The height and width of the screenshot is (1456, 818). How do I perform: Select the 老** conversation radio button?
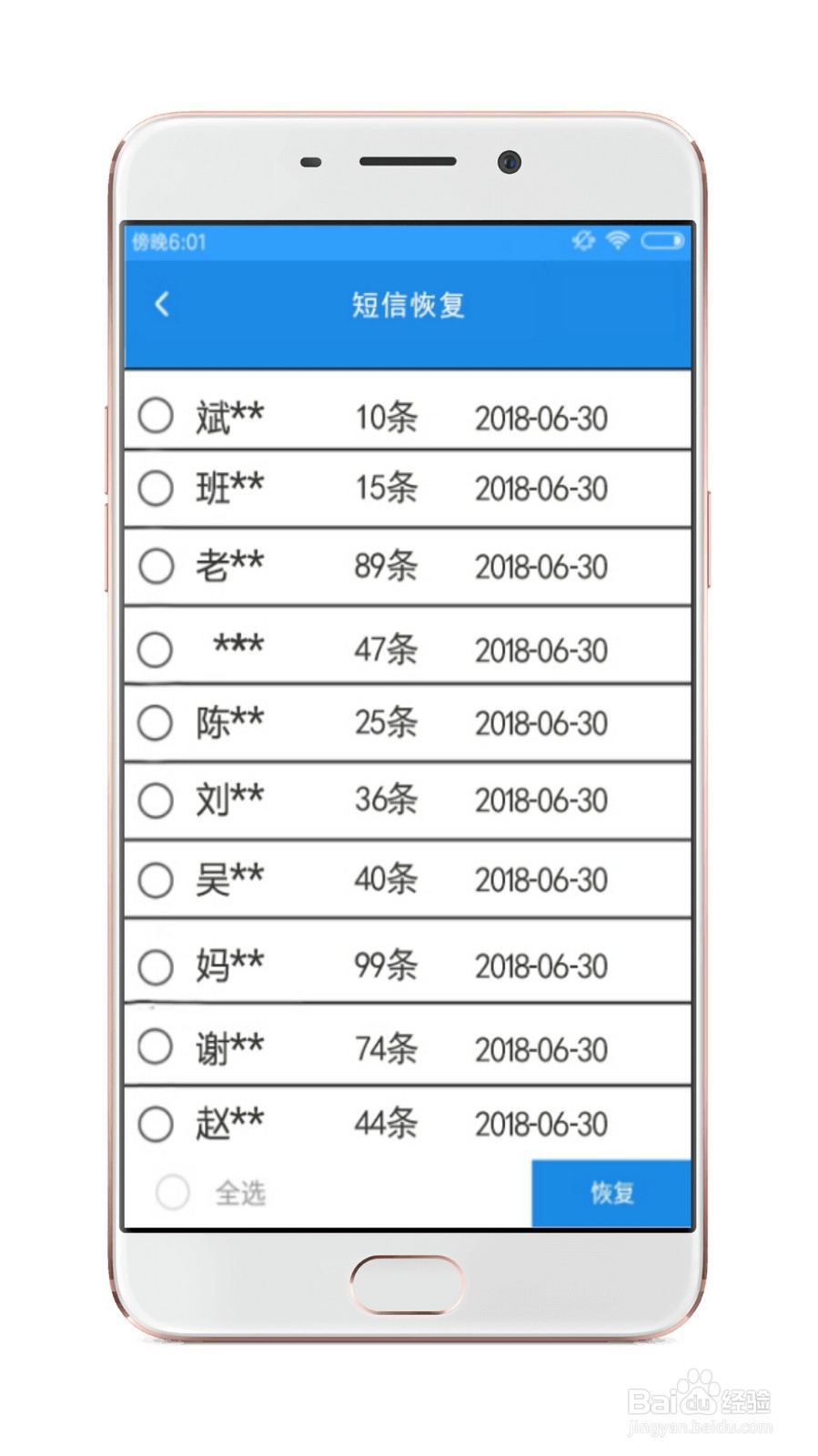[x=154, y=565]
